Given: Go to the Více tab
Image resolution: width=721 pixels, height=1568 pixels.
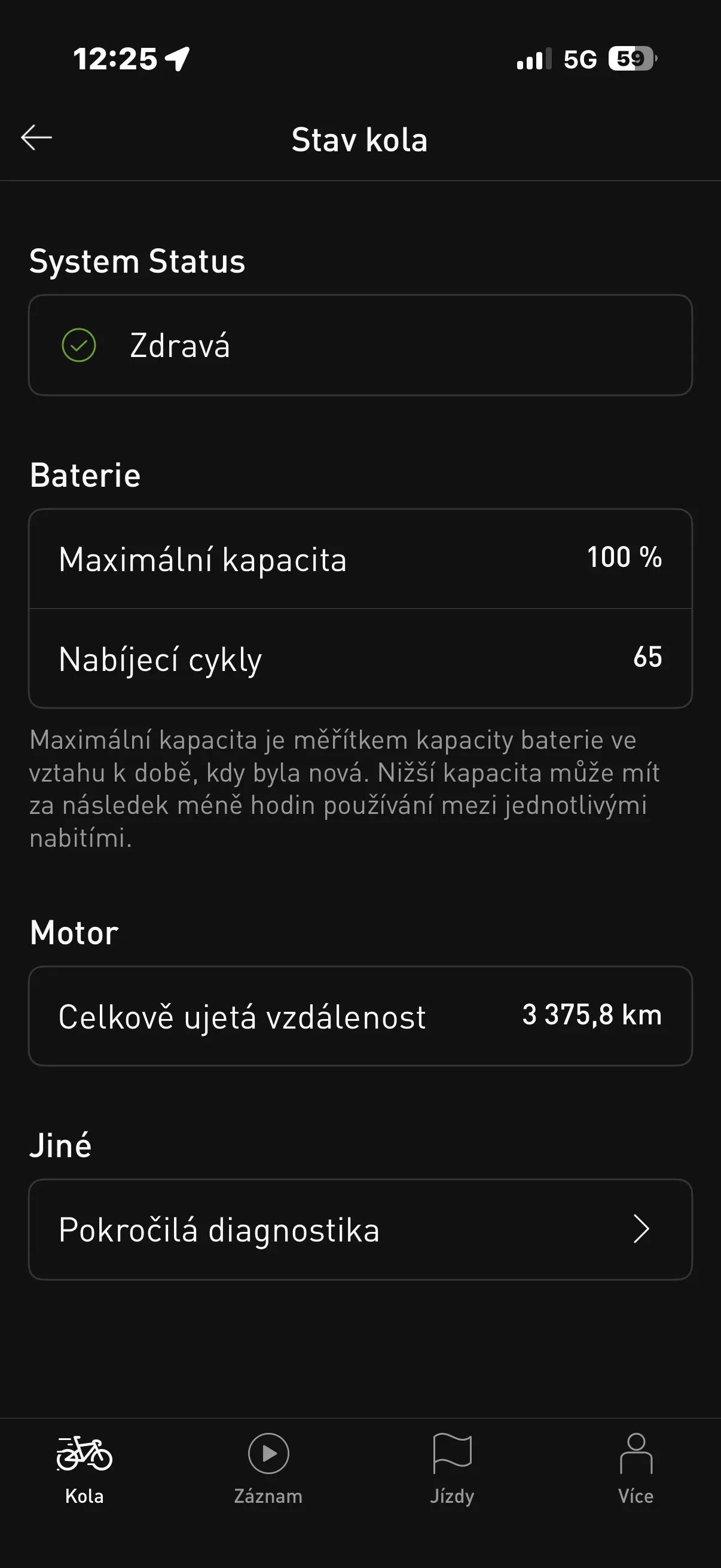Looking at the screenshot, I should coord(636,1468).
